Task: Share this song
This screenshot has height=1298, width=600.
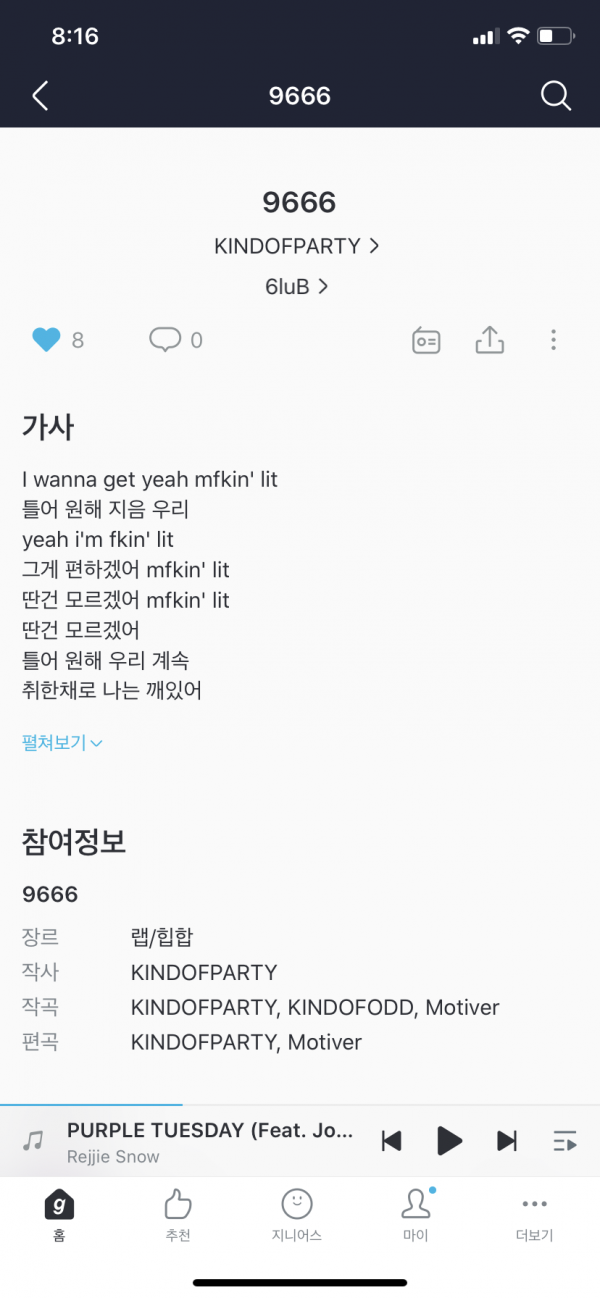Action: pyautogui.click(x=489, y=340)
